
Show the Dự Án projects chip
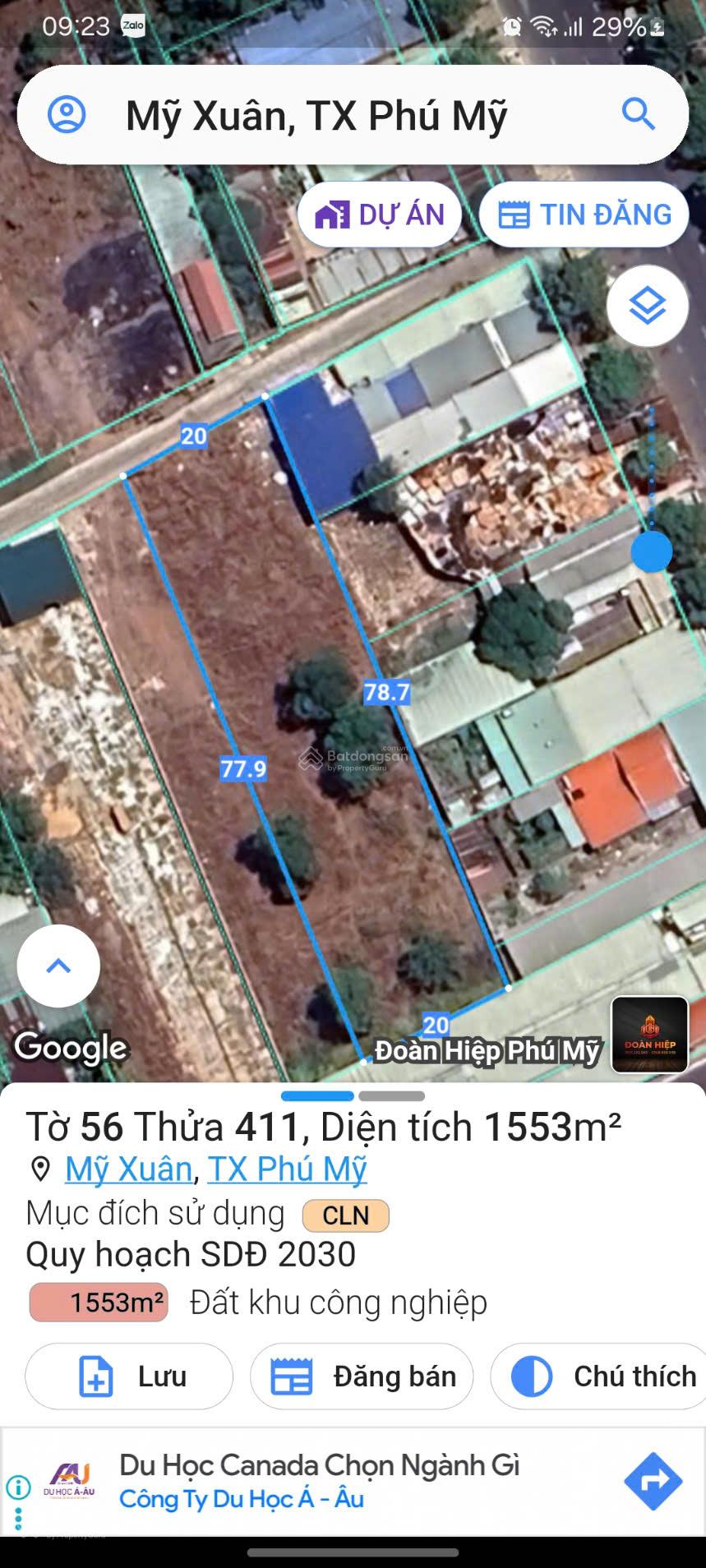(380, 215)
